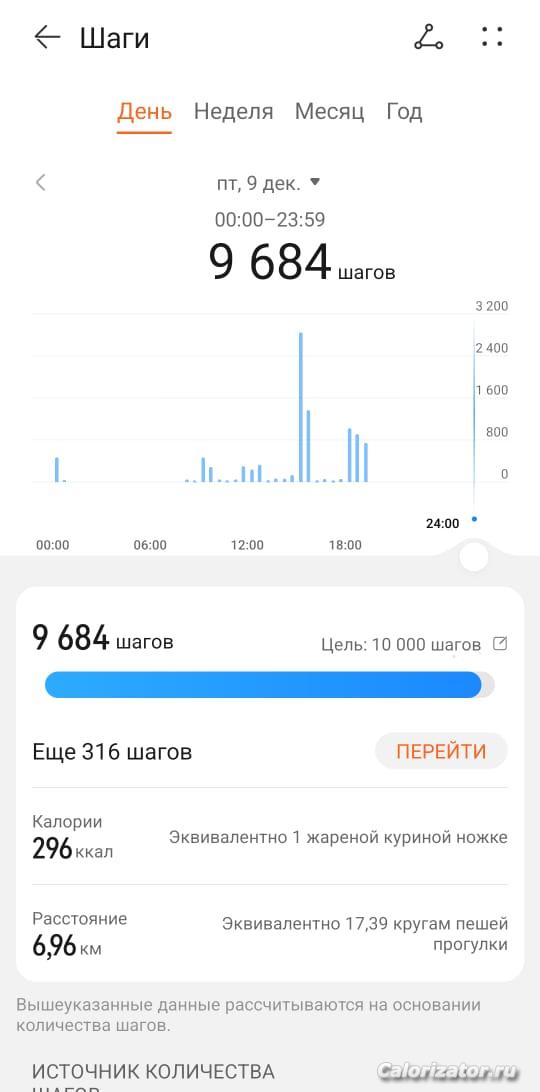Switch to the Неделя tab

233,111
